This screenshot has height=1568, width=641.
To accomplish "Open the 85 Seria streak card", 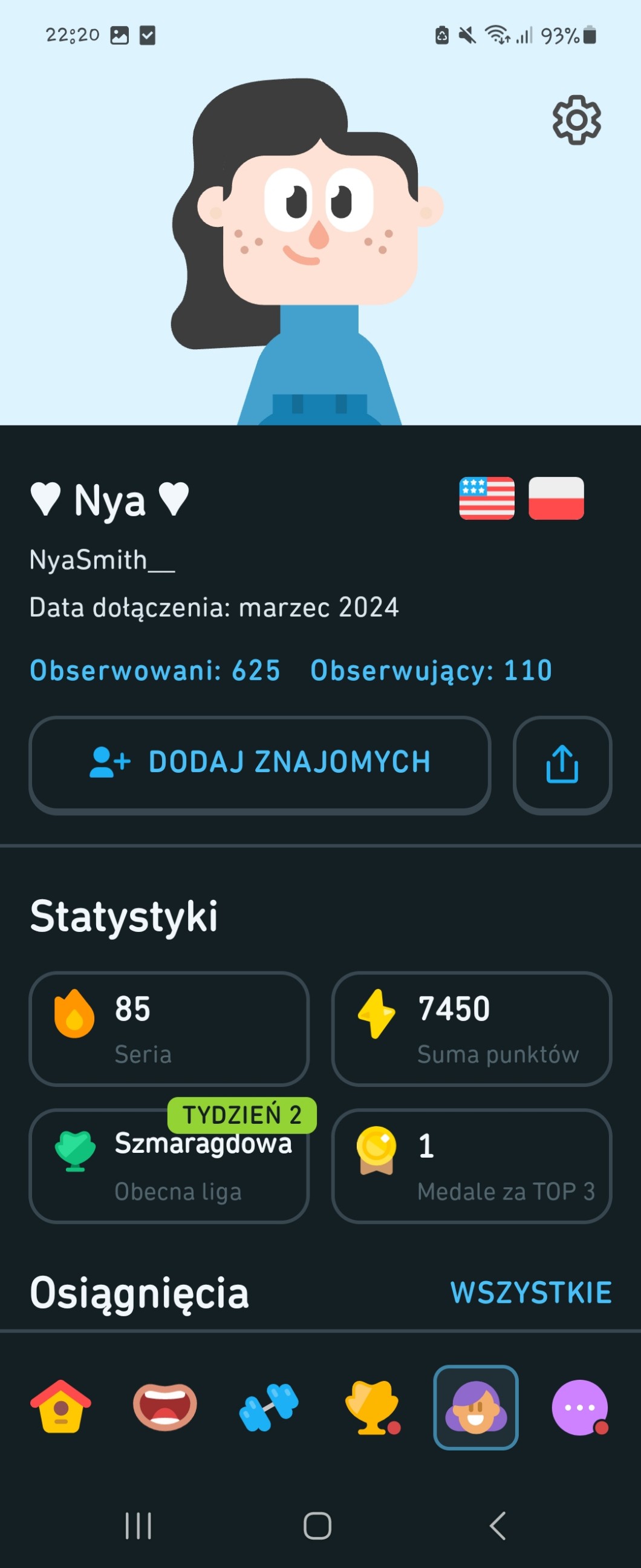I will (169, 1029).
